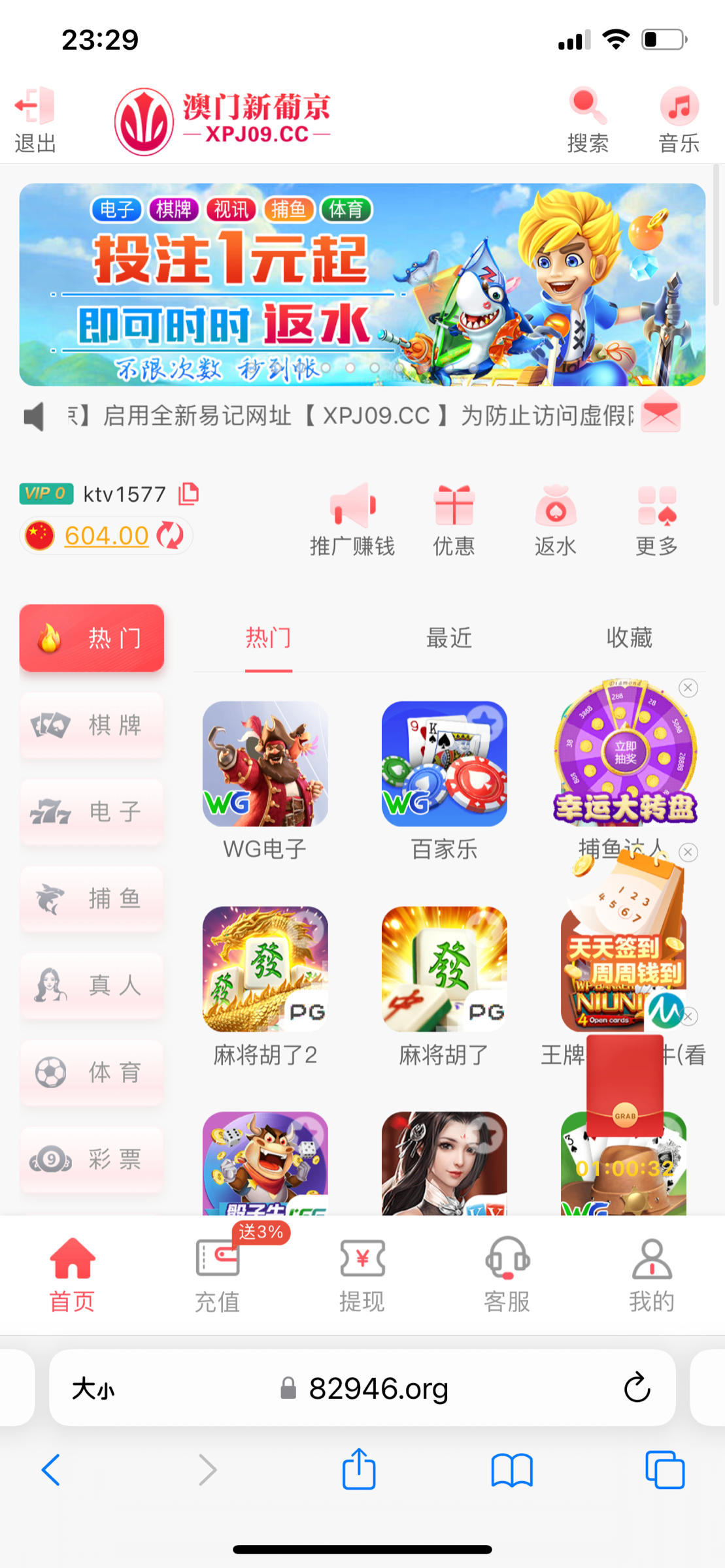725x1568 pixels.
Task: Switch to the 收藏 tab
Action: point(629,638)
